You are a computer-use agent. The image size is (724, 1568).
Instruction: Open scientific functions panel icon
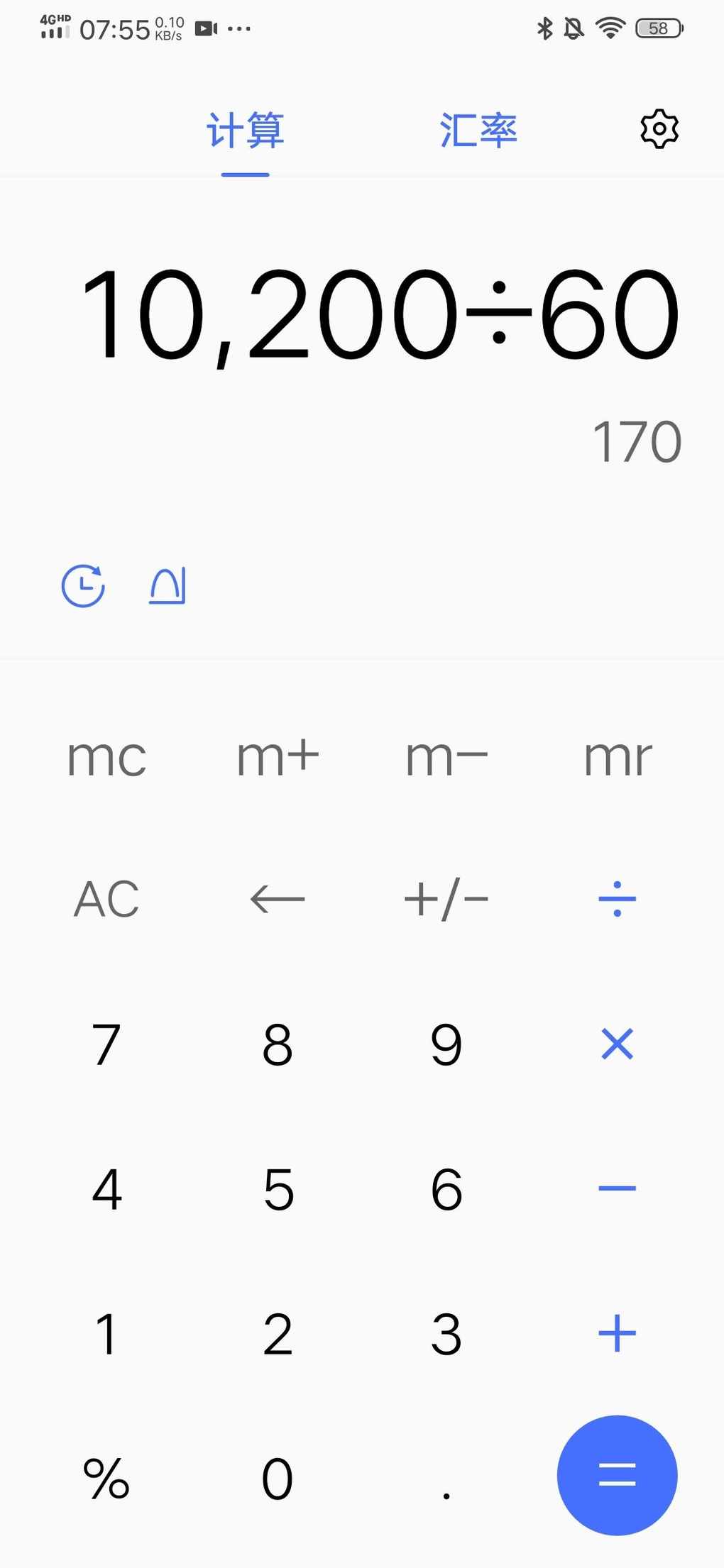pyautogui.click(x=168, y=586)
